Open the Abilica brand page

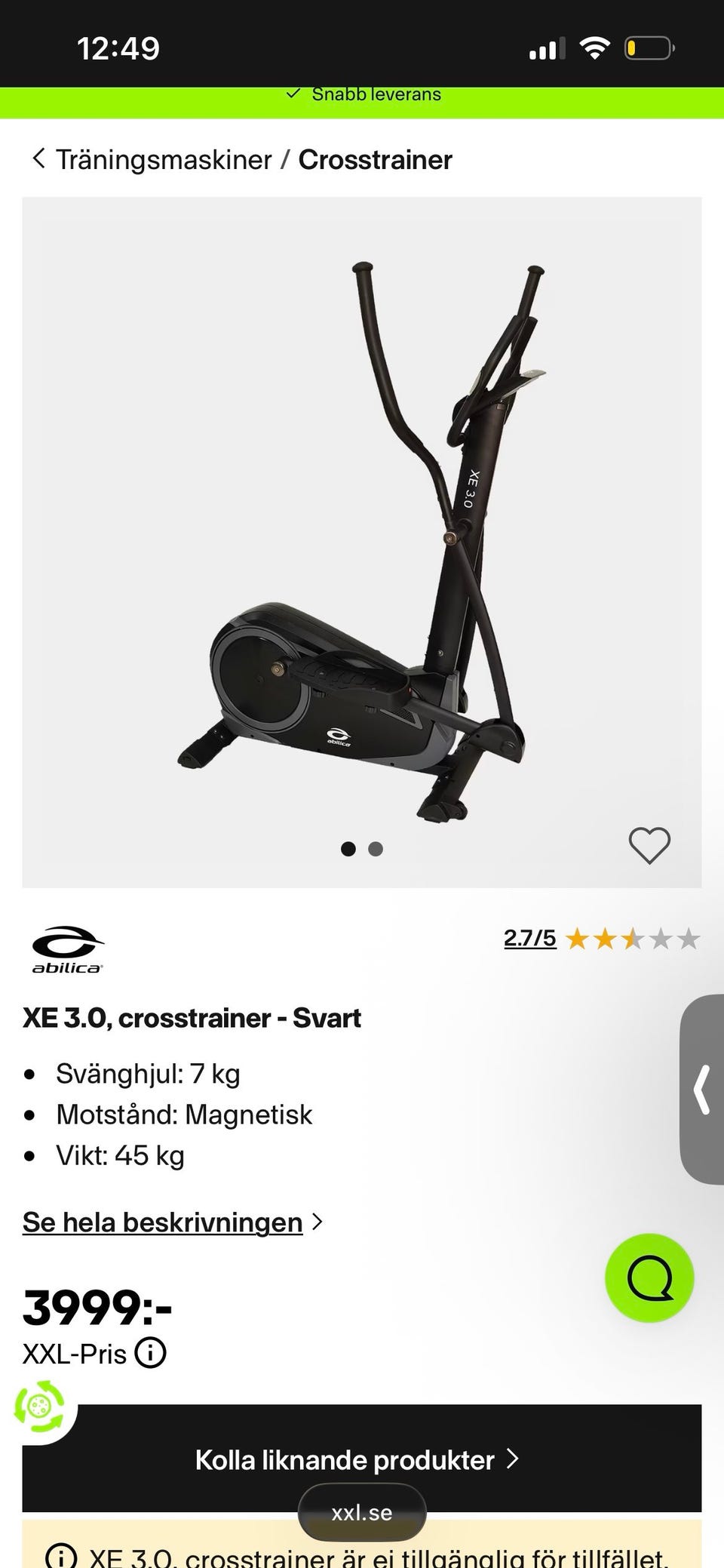coord(68,949)
